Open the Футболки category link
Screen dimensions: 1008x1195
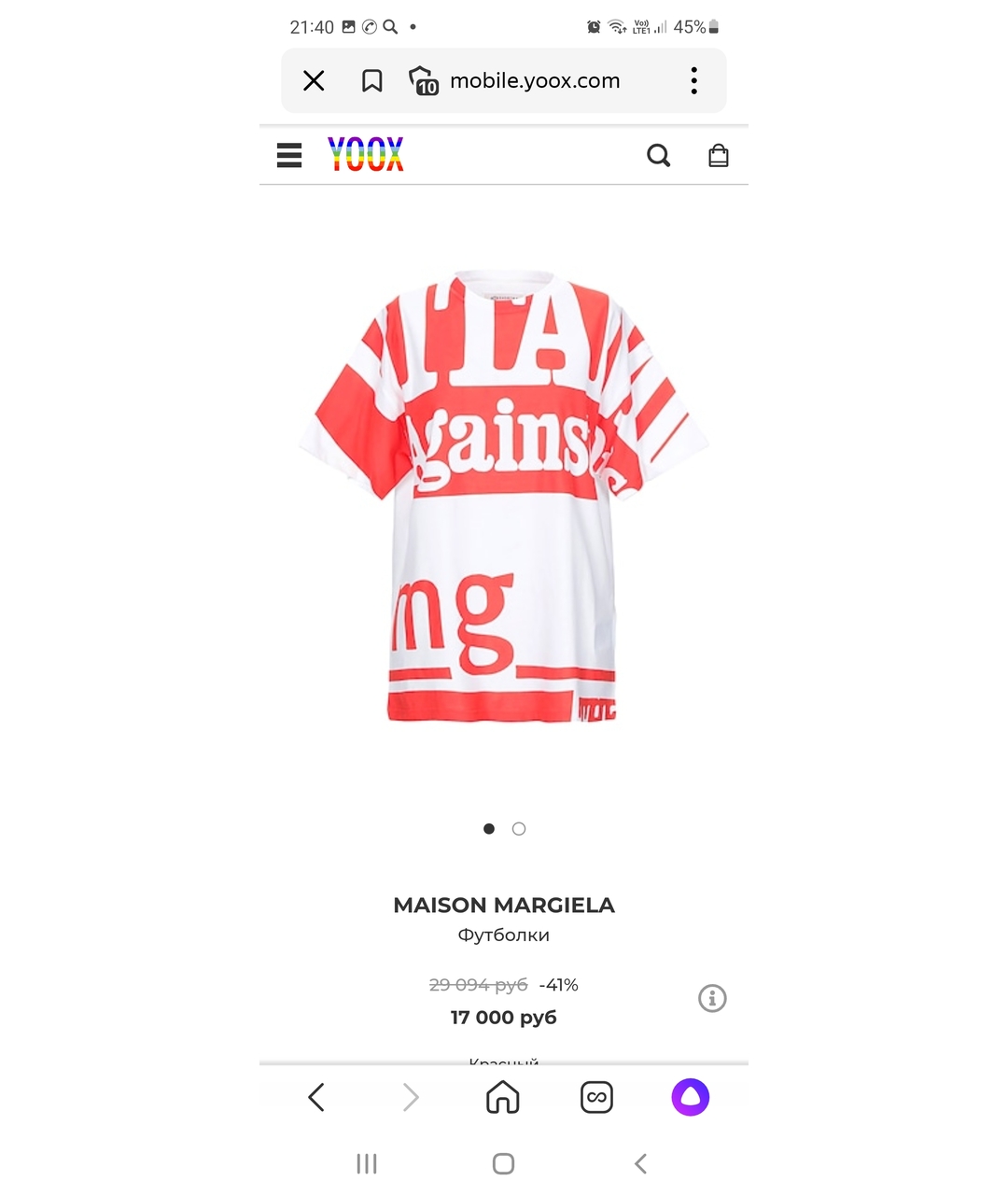tap(503, 934)
